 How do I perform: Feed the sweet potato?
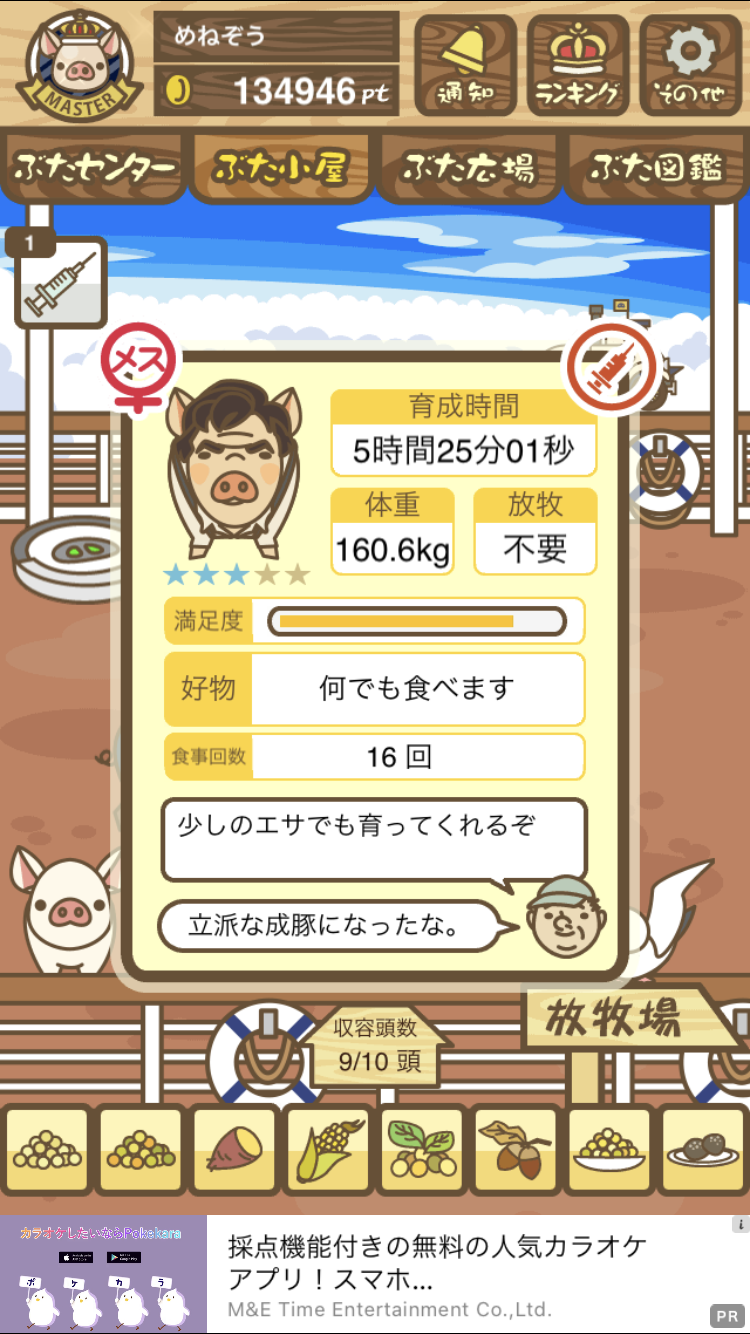pos(234,1151)
